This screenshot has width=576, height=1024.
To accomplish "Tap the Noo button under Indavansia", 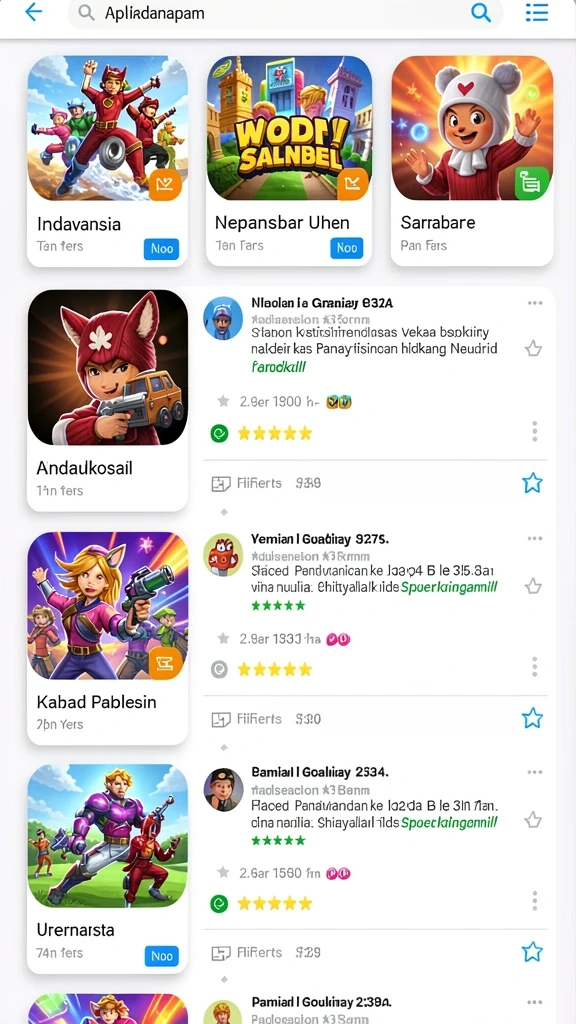I will 161,249.
